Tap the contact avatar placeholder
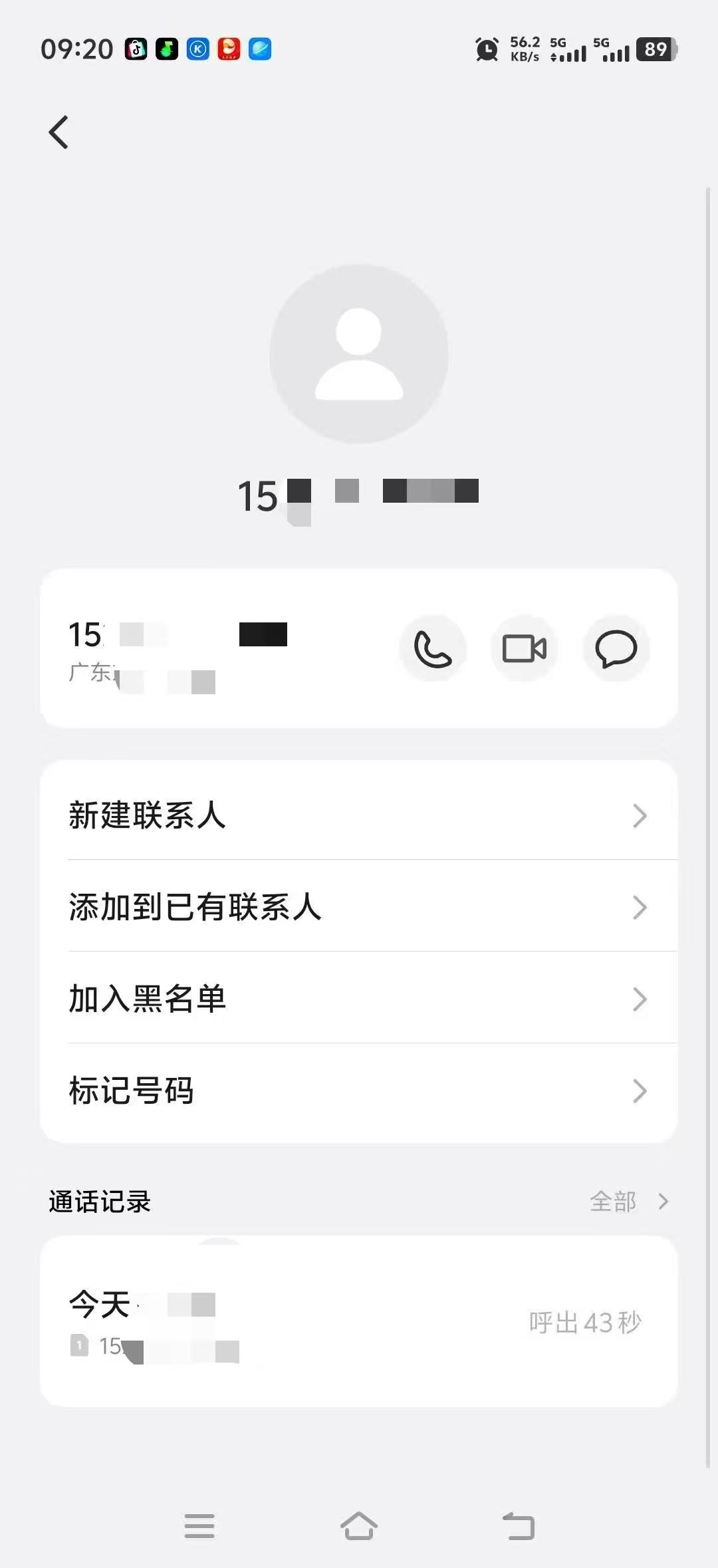The width and height of the screenshot is (718, 1568). pyautogui.click(x=359, y=354)
